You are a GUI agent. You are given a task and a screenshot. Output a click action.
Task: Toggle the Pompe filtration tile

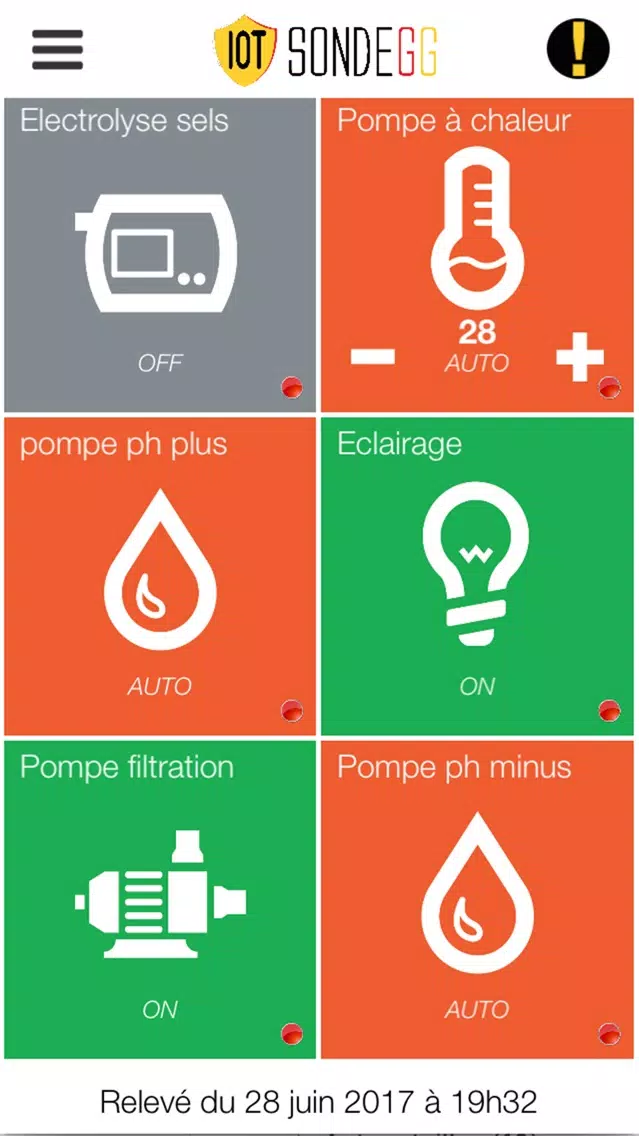(x=160, y=899)
